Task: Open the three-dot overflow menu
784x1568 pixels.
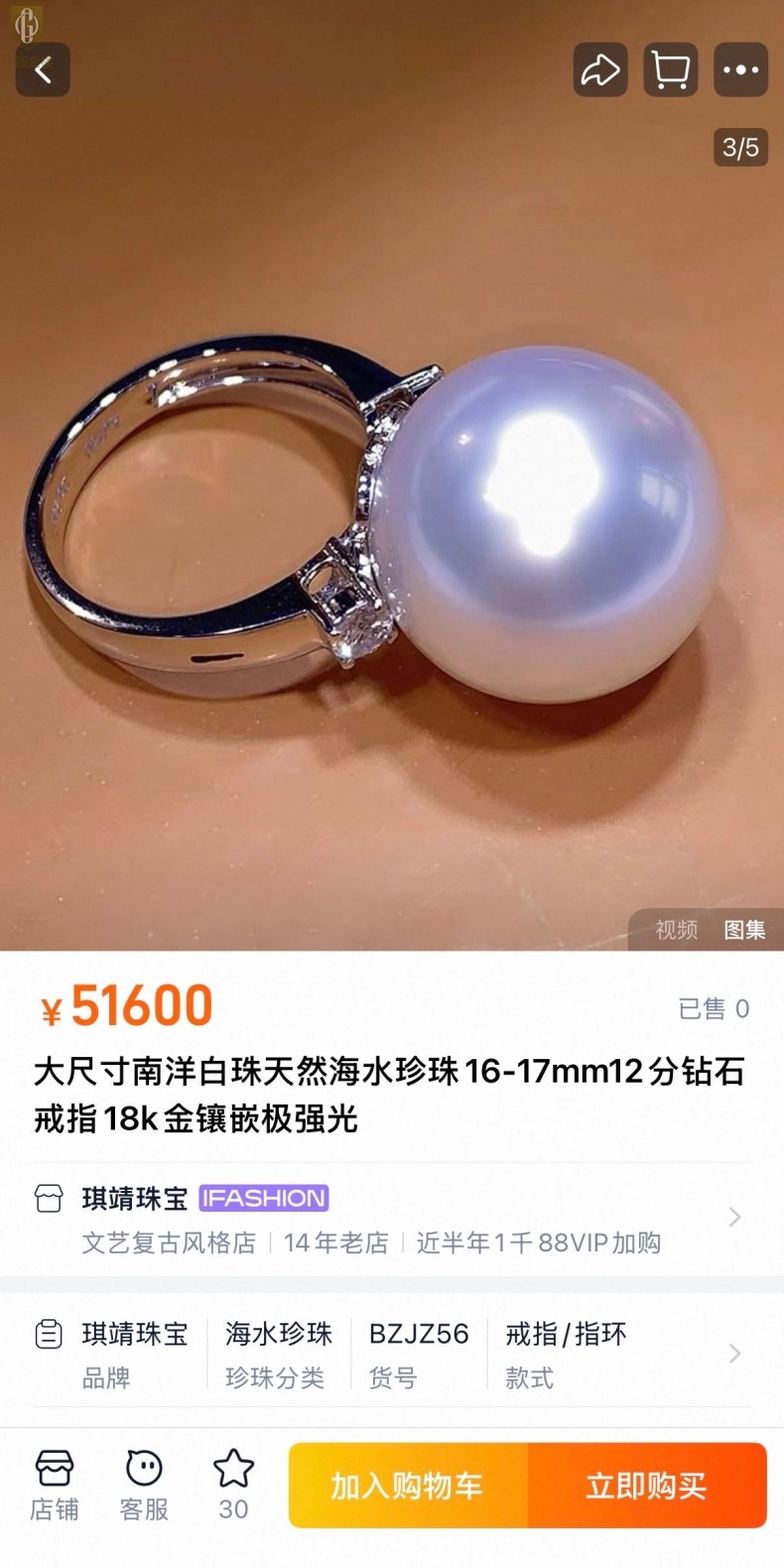Action: pyautogui.click(x=740, y=69)
